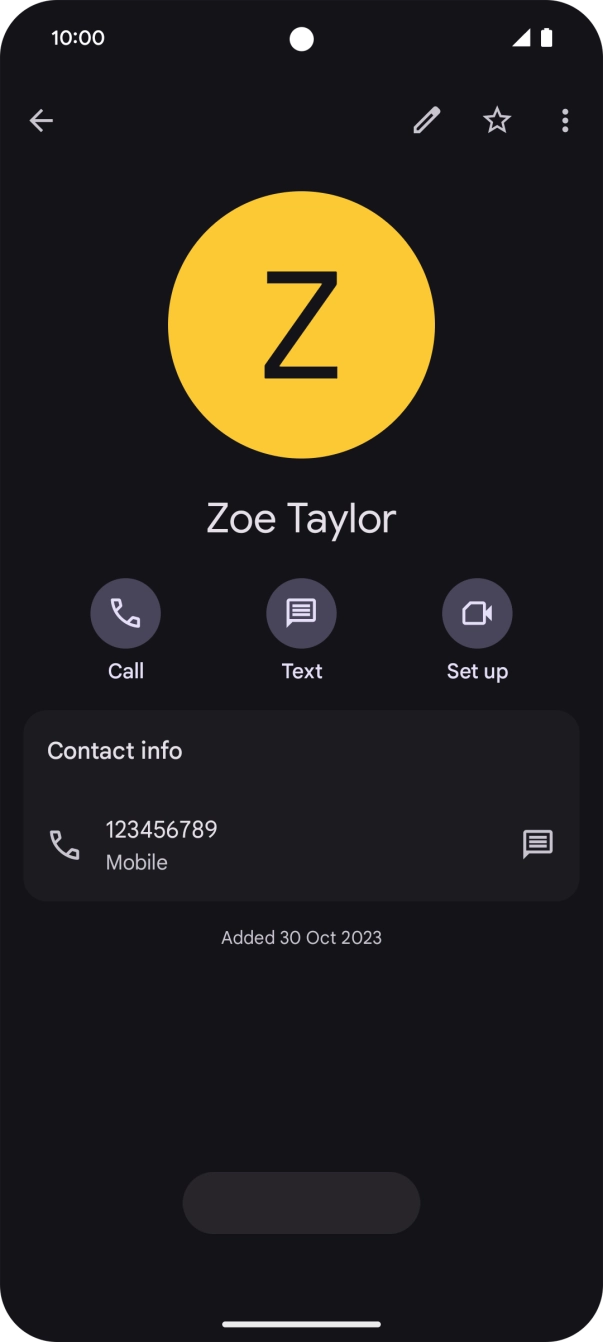The width and height of the screenshot is (603, 1342).
Task: Call Zoe Taylor
Action: pyautogui.click(x=126, y=613)
